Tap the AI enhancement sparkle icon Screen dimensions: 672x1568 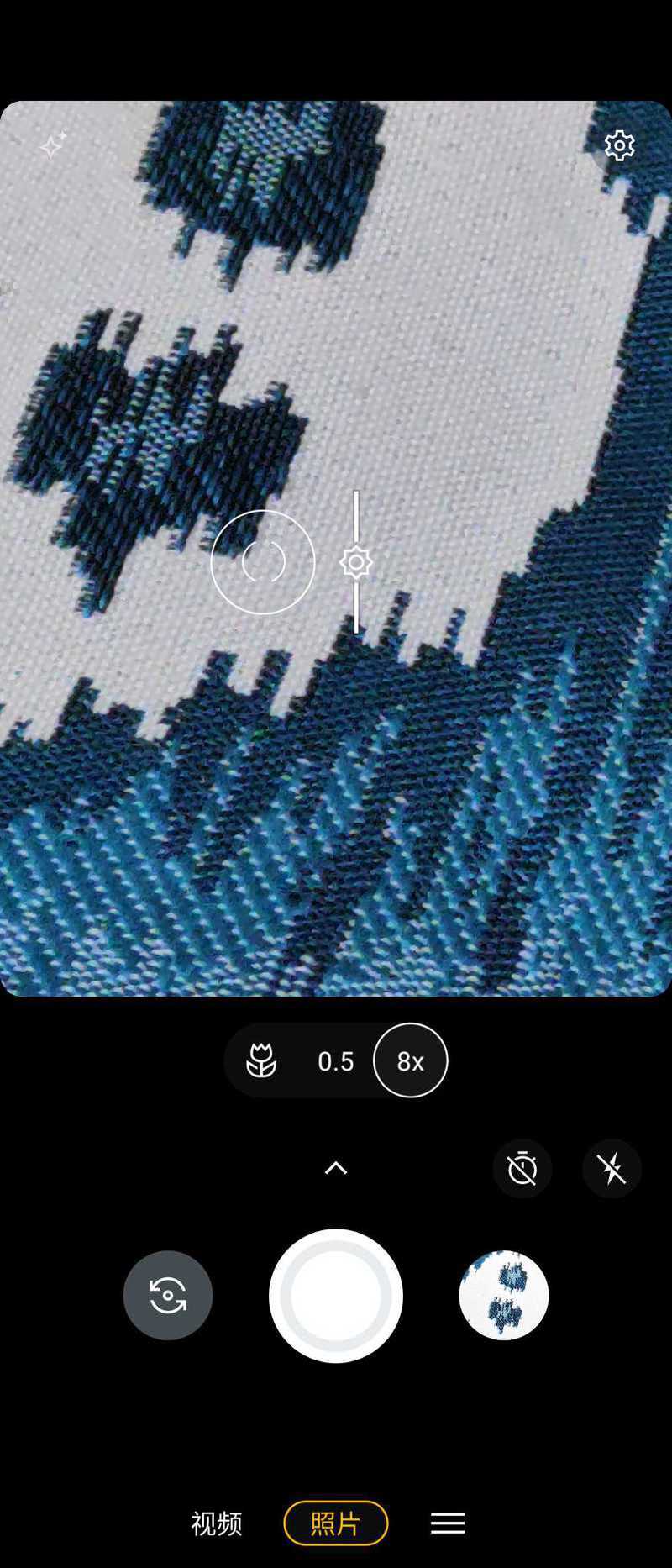point(52,145)
